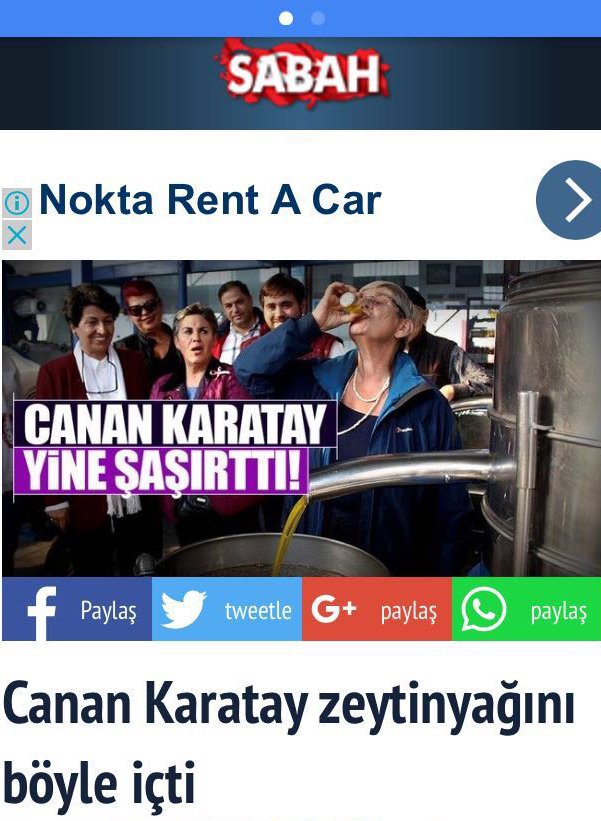Share article on Facebook via Paylaş
This screenshot has height=821, width=601.
click(77, 609)
